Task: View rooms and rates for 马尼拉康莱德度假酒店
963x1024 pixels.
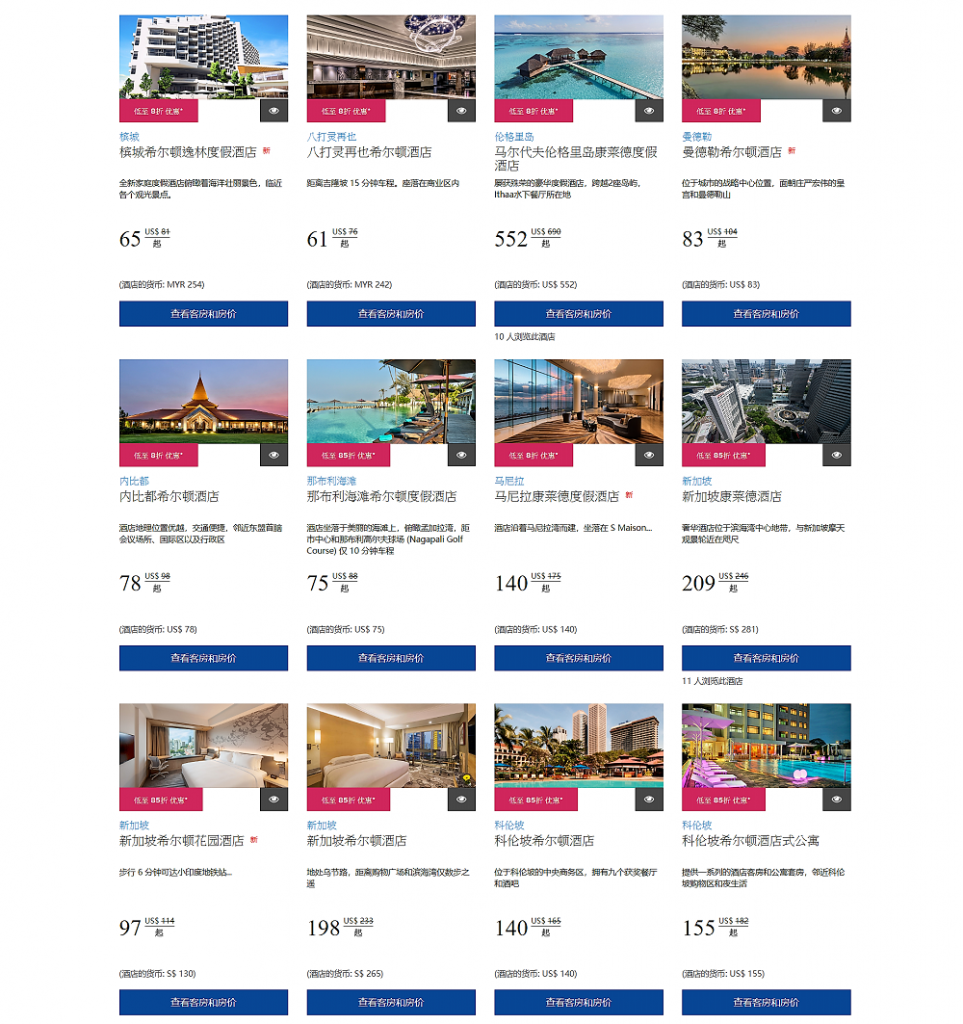Action: click(x=578, y=658)
